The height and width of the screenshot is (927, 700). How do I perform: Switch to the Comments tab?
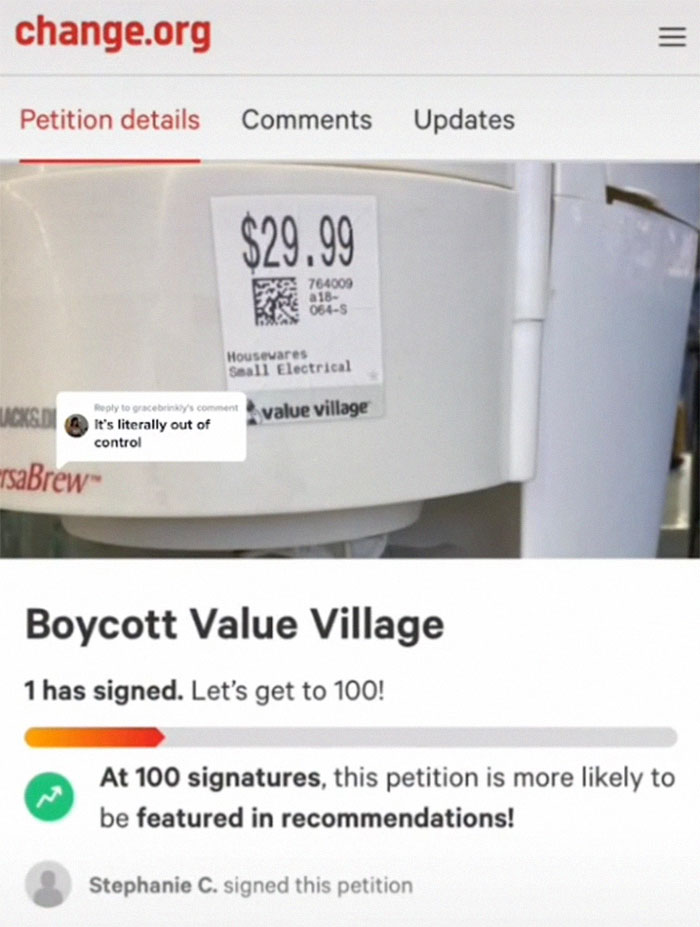[x=306, y=120]
